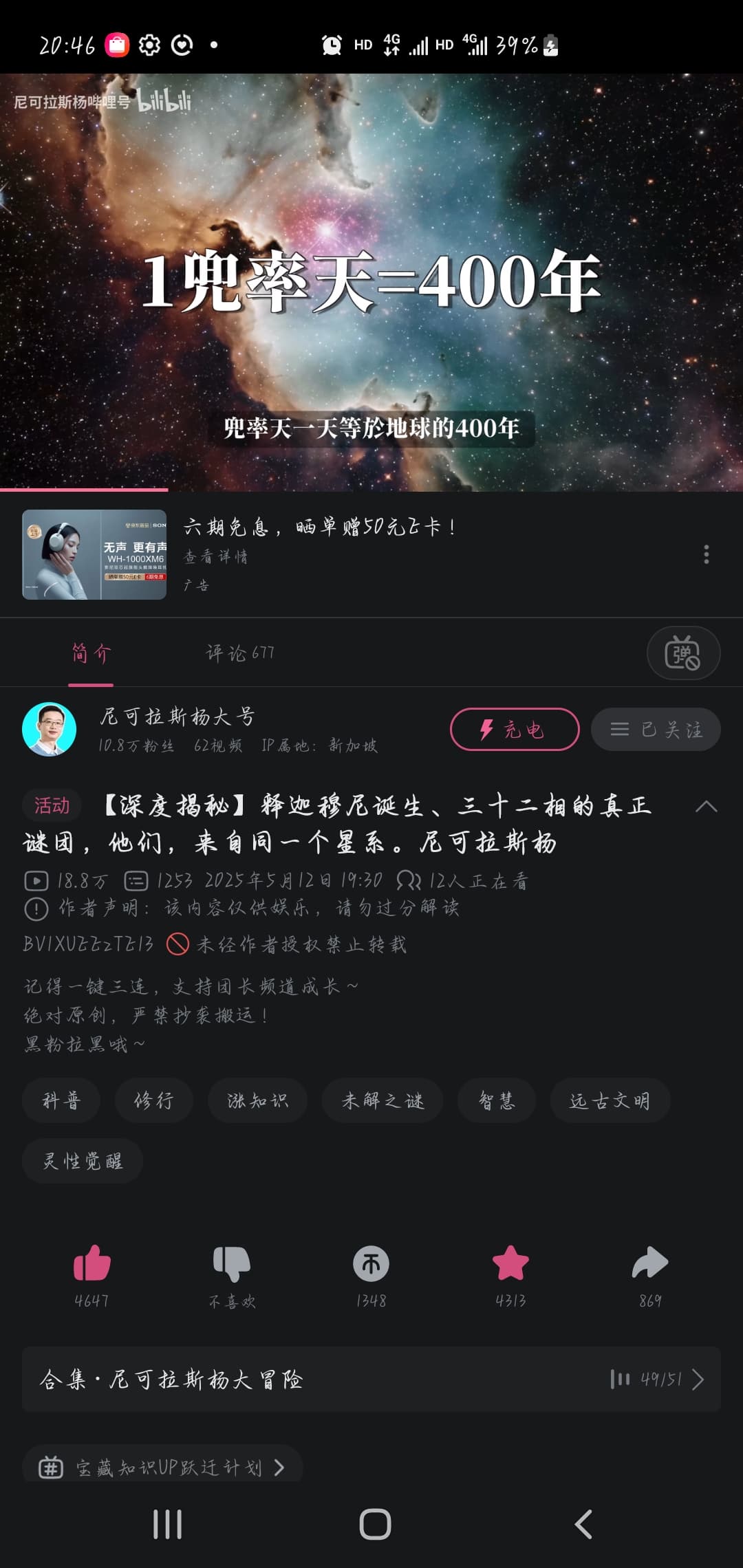Select the 未解之谜 tag
The width and height of the screenshot is (743, 1568).
pos(383,1101)
